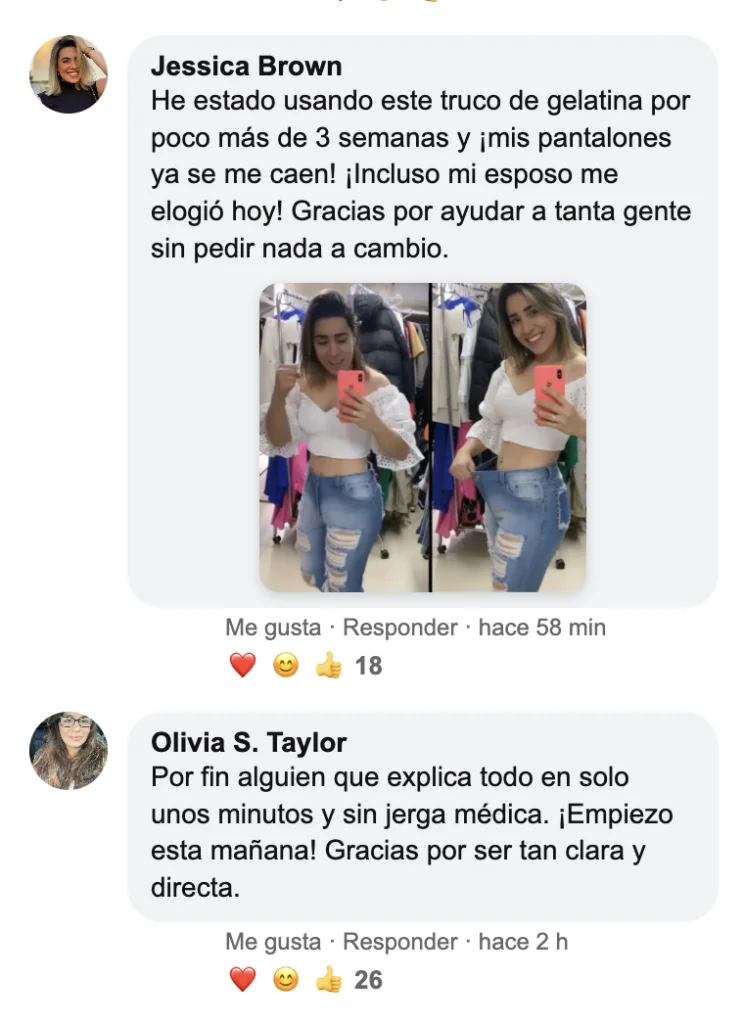Open Olivia S. Taylor's profile via her name
Viewport: 744px width, 1024px height.
249,743
